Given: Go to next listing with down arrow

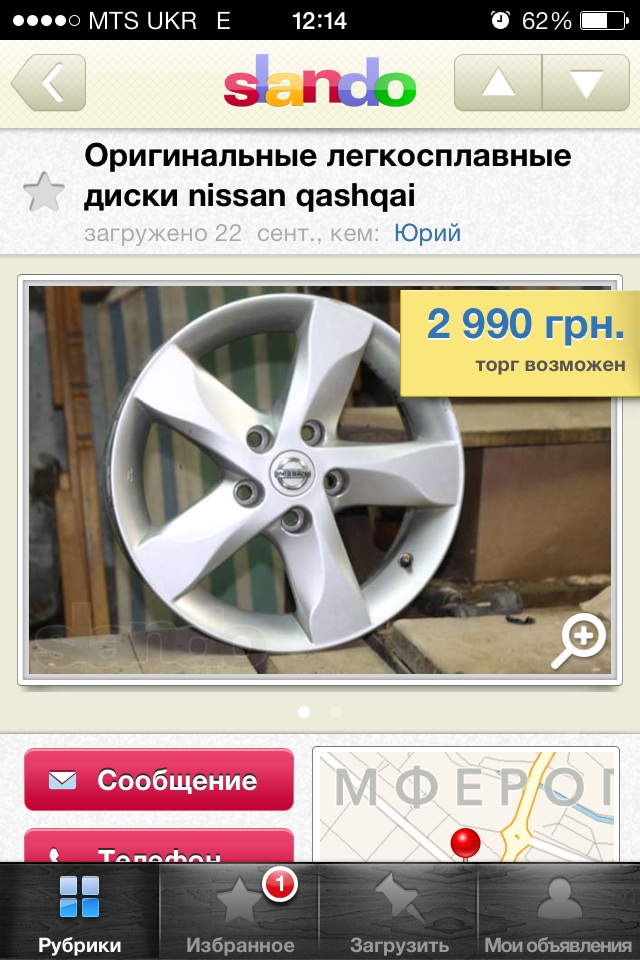Looking at the screenshot, I should (586, 83).
